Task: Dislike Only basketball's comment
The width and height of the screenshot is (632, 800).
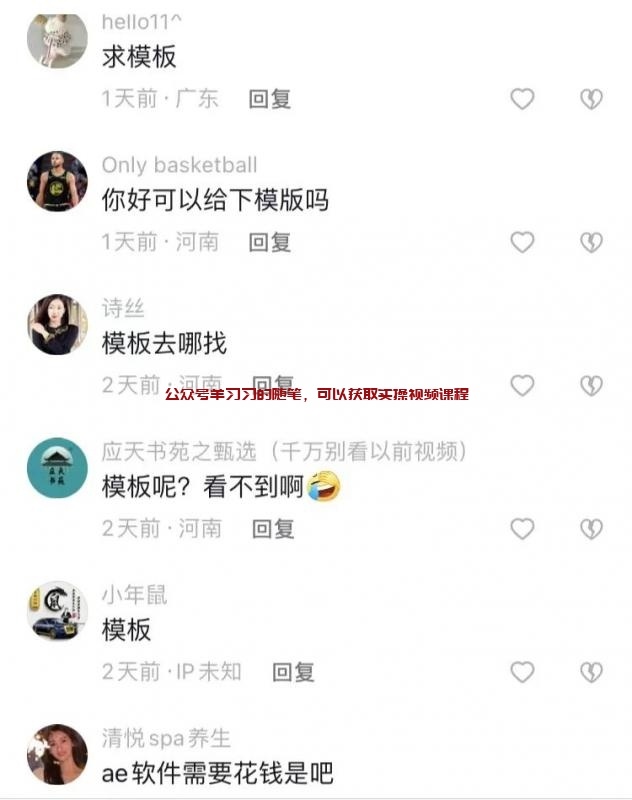Action: click(x=591, y=242)
